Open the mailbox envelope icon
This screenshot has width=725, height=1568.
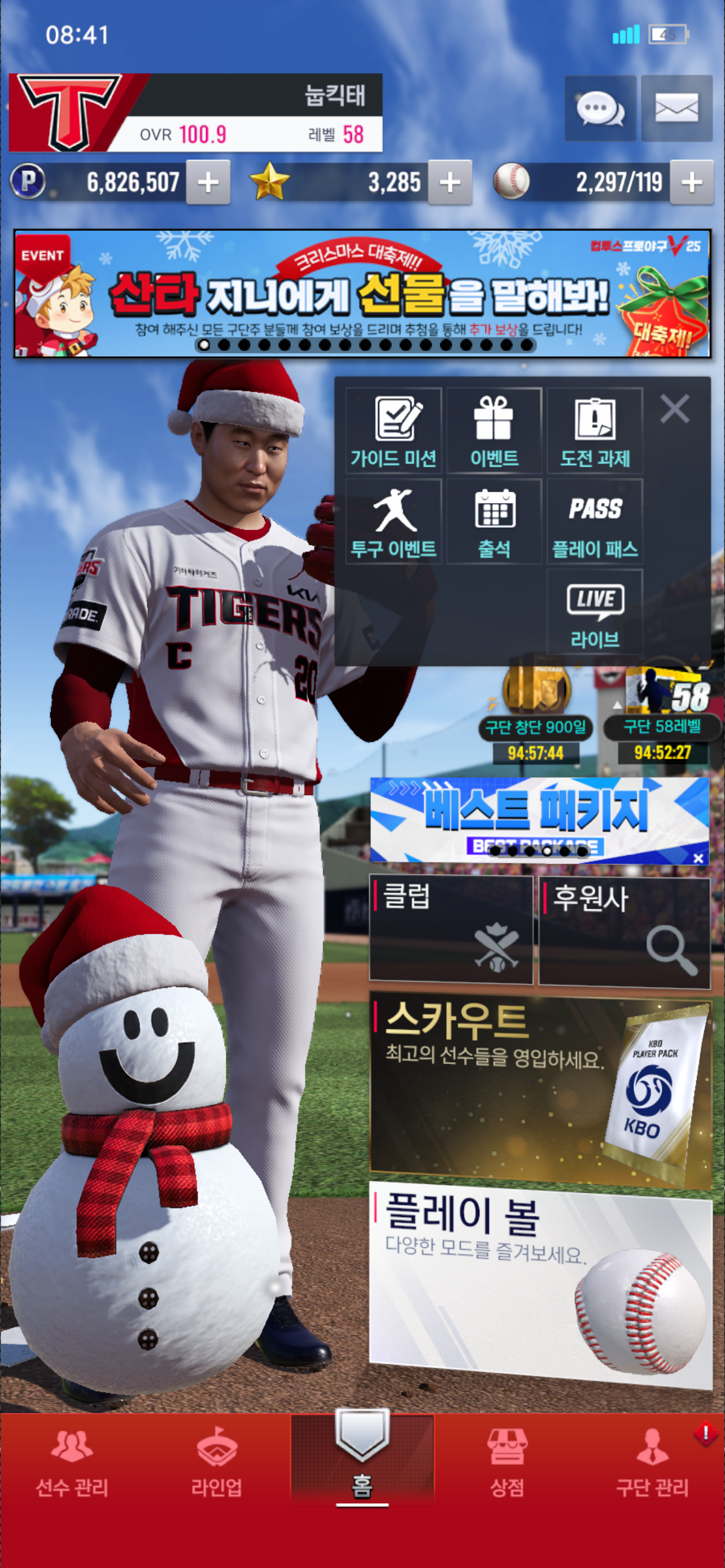click(676, 109)
